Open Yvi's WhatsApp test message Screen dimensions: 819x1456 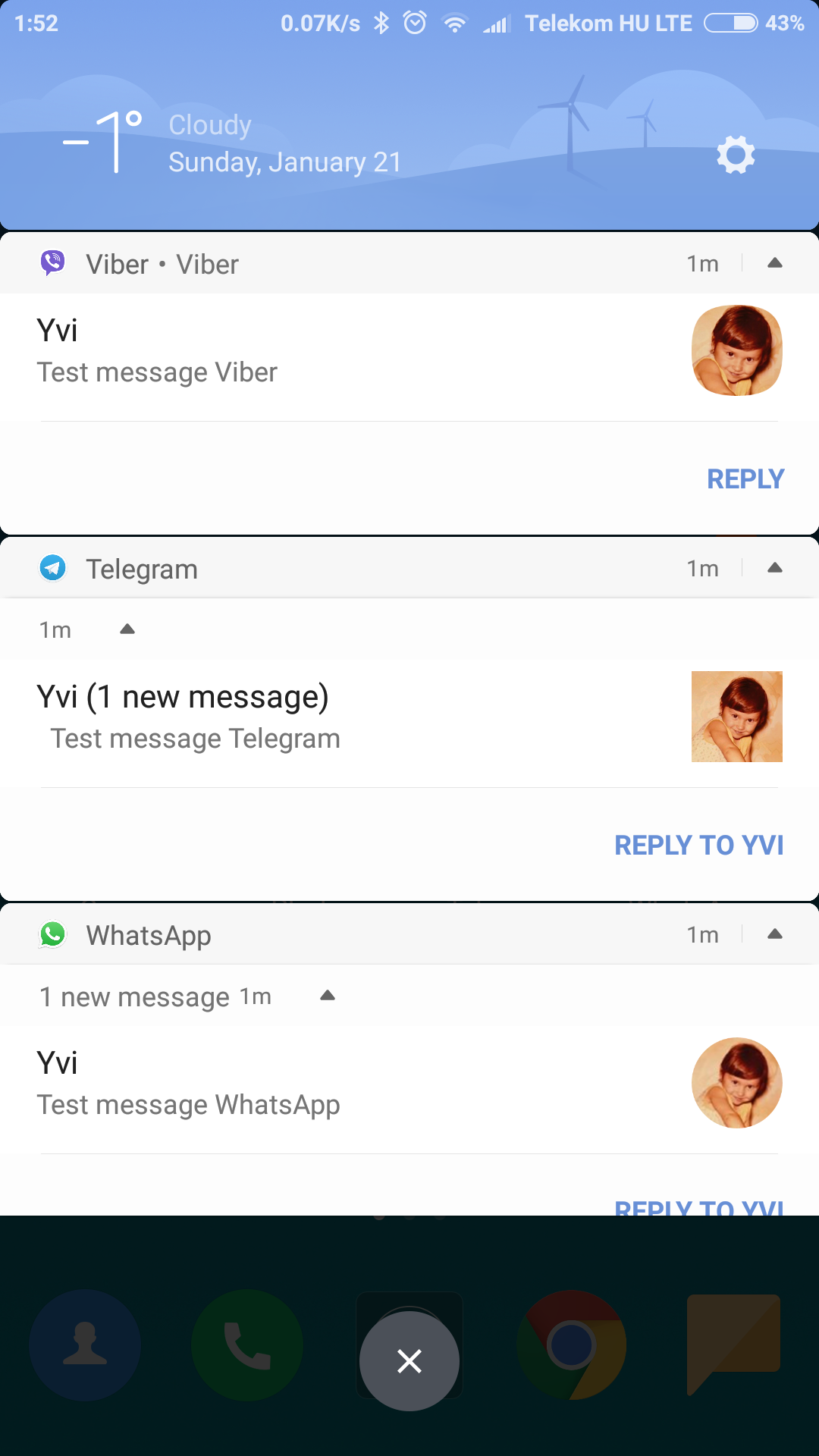[303, 1084]
